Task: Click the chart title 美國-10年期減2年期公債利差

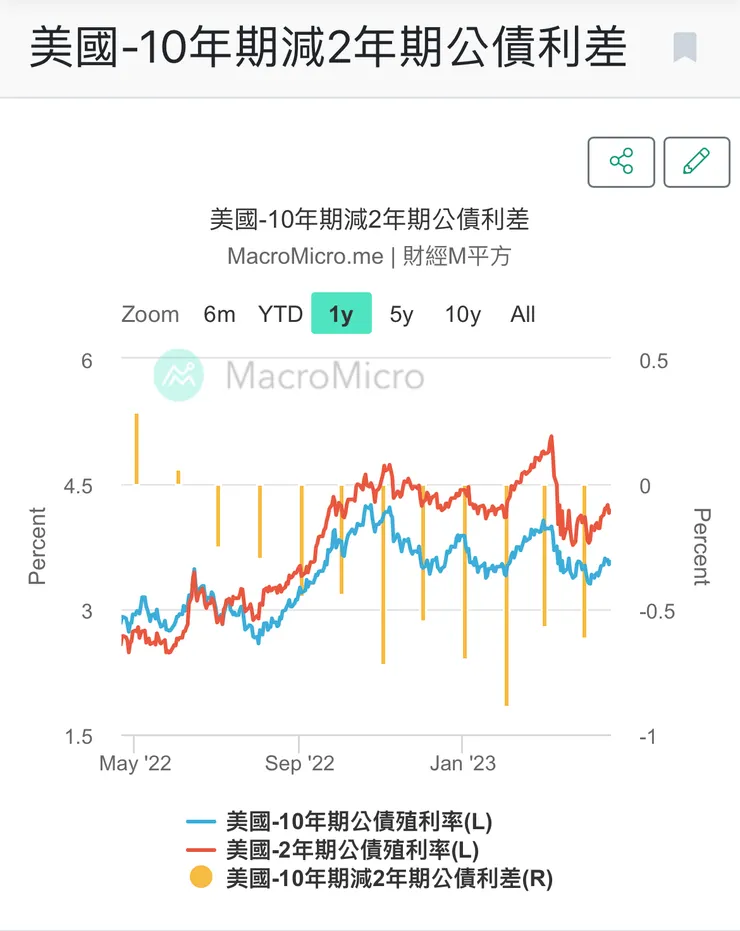Action: click(x=370, y=220)
